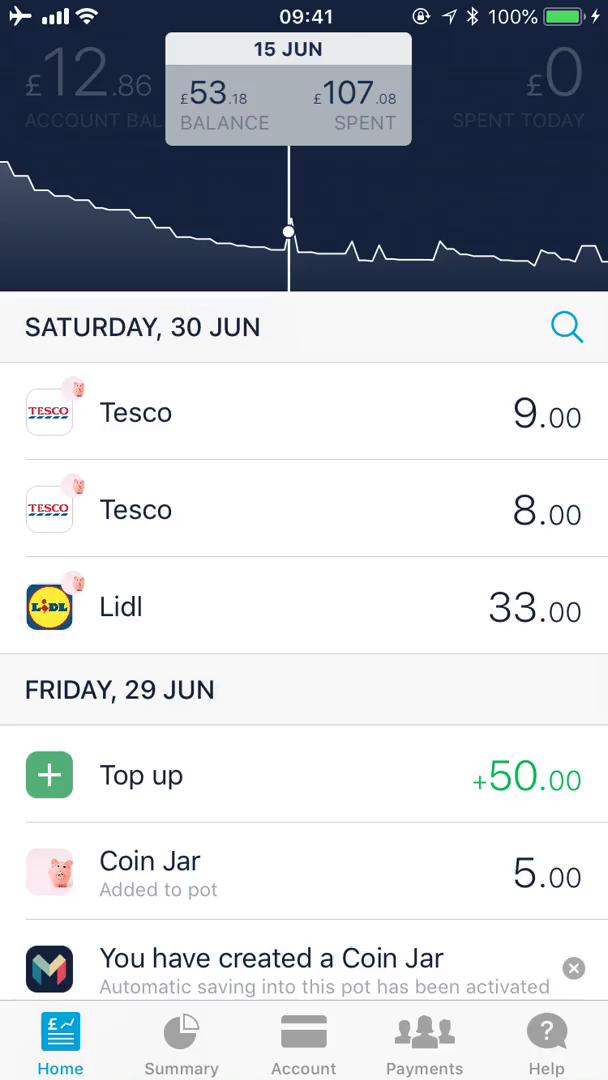608x1080 pixels.
Task: Open the Tesco 9.00 transaction
Action: point(304,412)
